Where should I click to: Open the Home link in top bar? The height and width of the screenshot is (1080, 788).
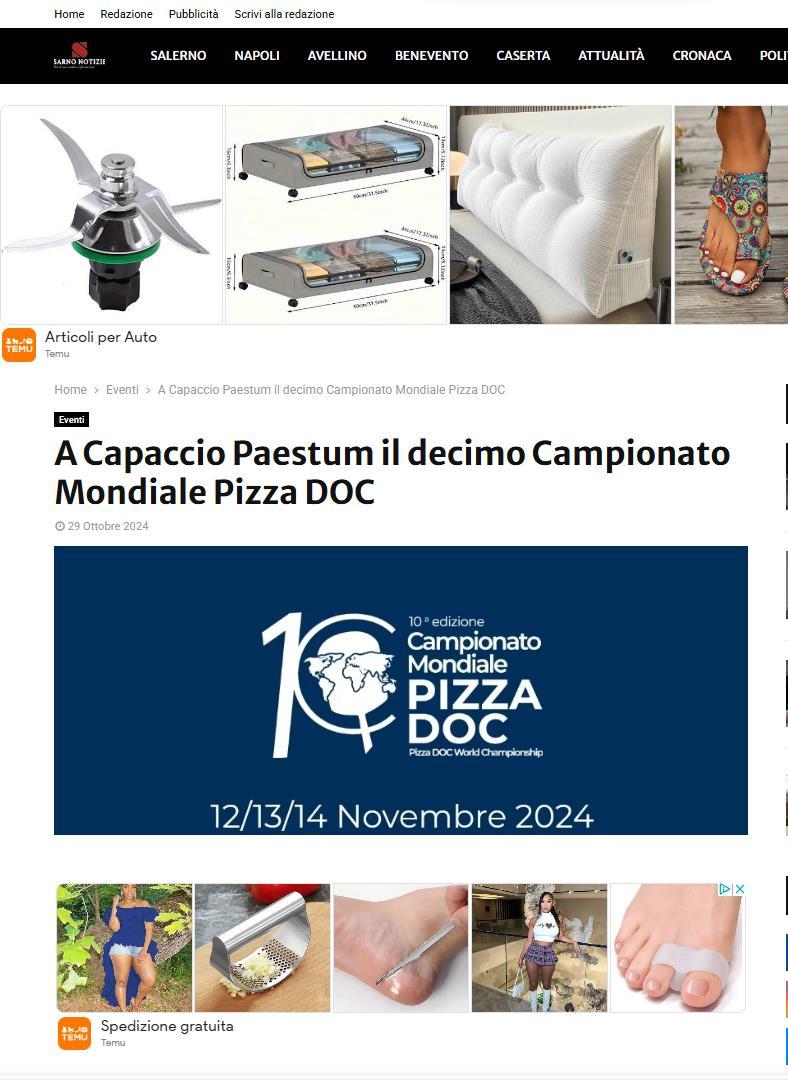[69, 14]
